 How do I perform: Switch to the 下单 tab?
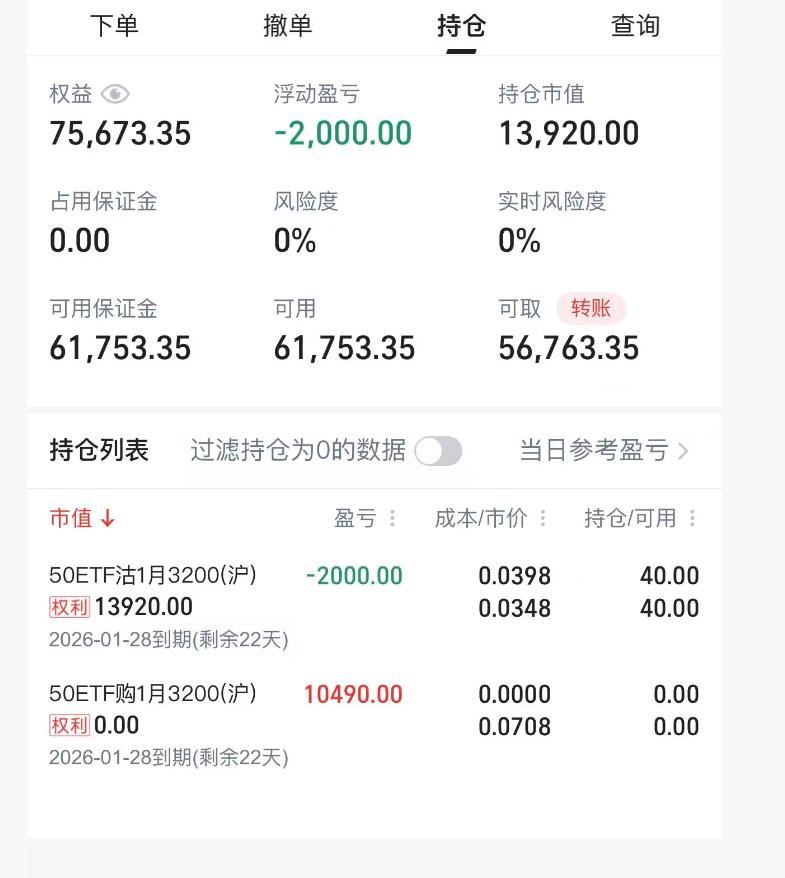(114, 26)
